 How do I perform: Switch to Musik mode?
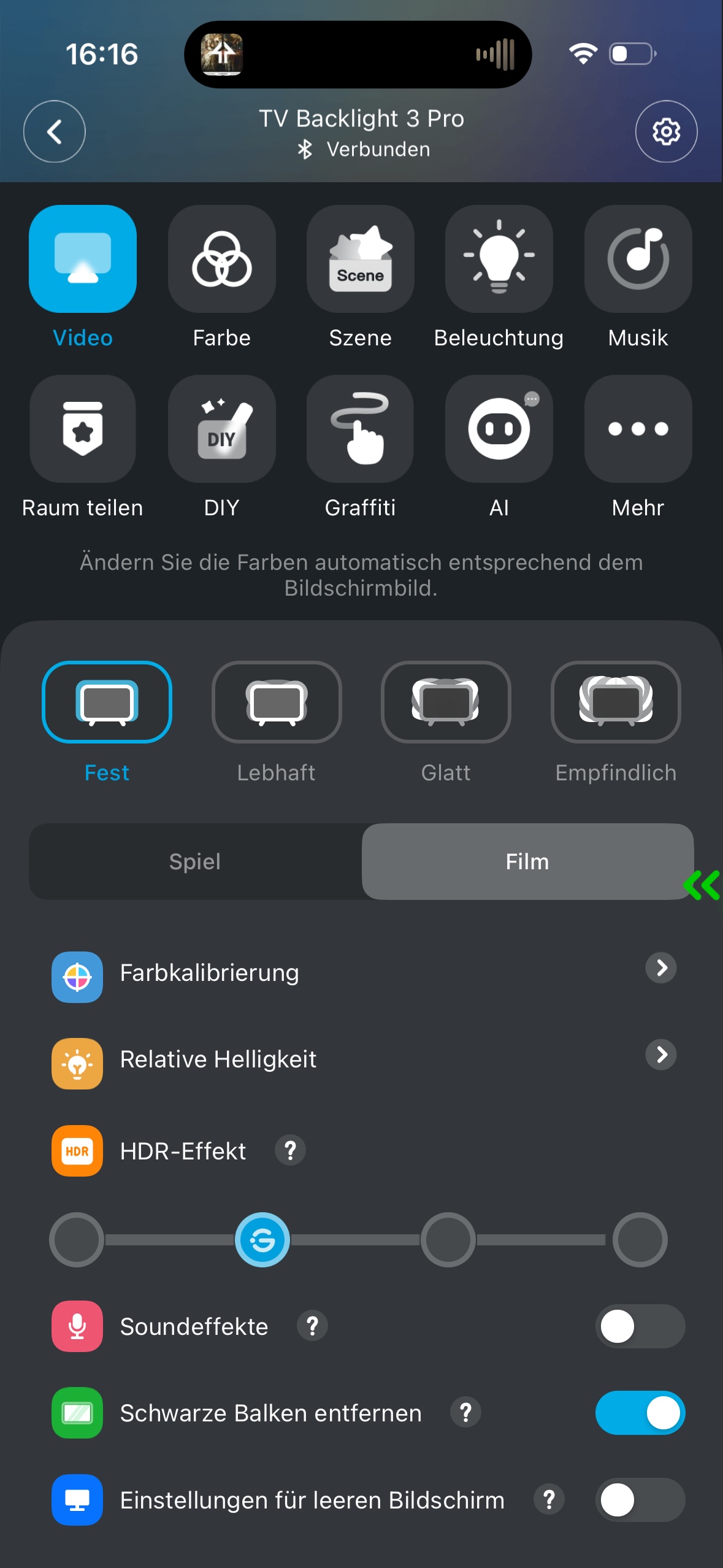click(638, 259)
